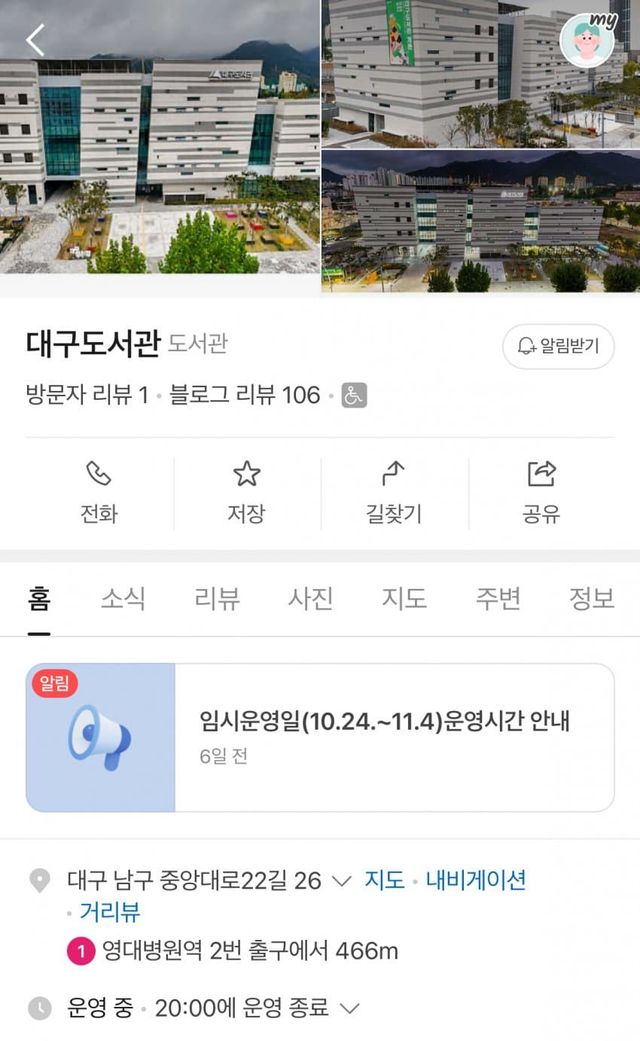Open the 정보 tab
Viewport: 640px width, 1041px height.
click(591, 599)
